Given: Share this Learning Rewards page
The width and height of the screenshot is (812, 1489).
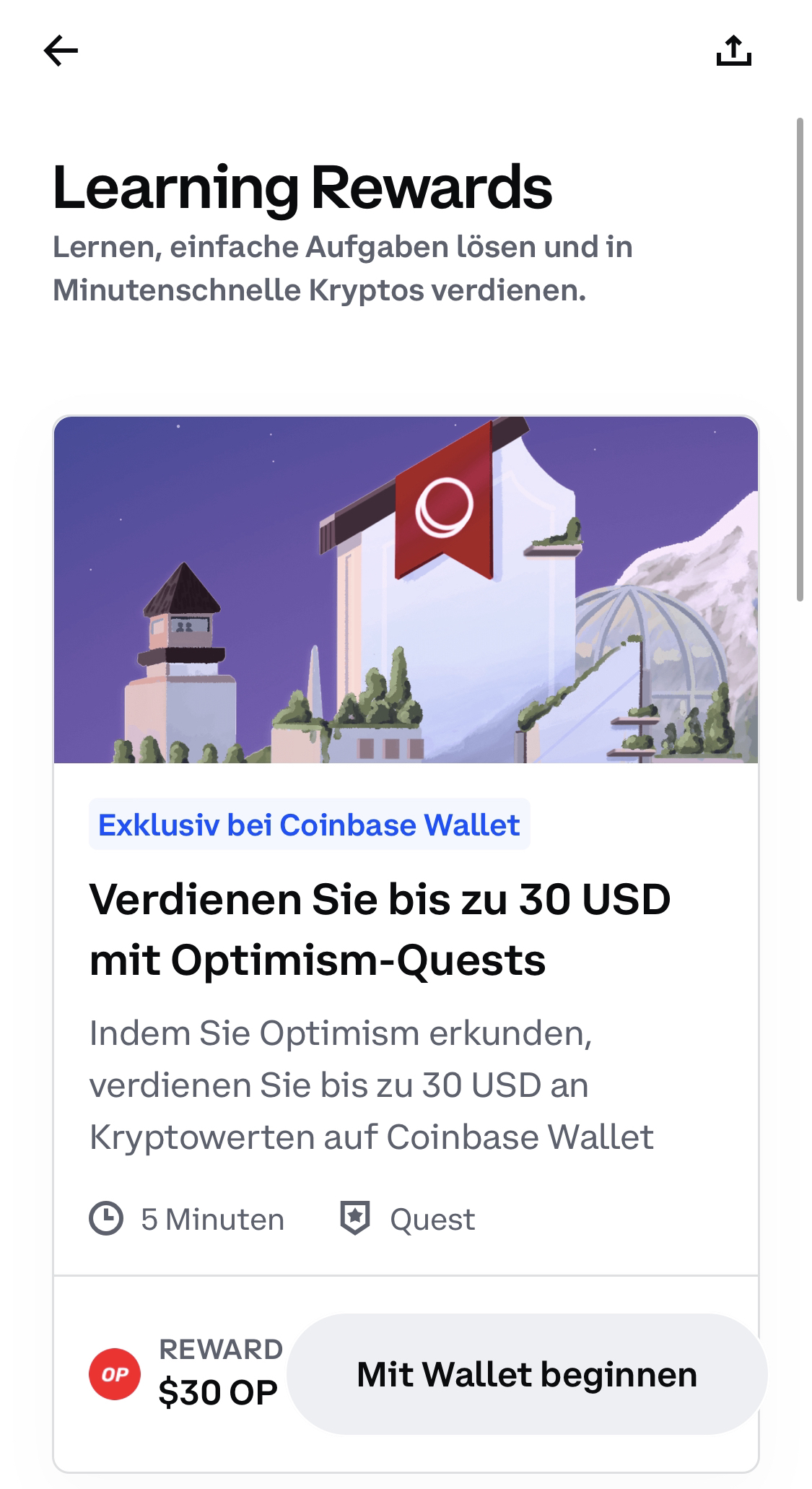Looking at the screenshot, I should click(733, 51).
